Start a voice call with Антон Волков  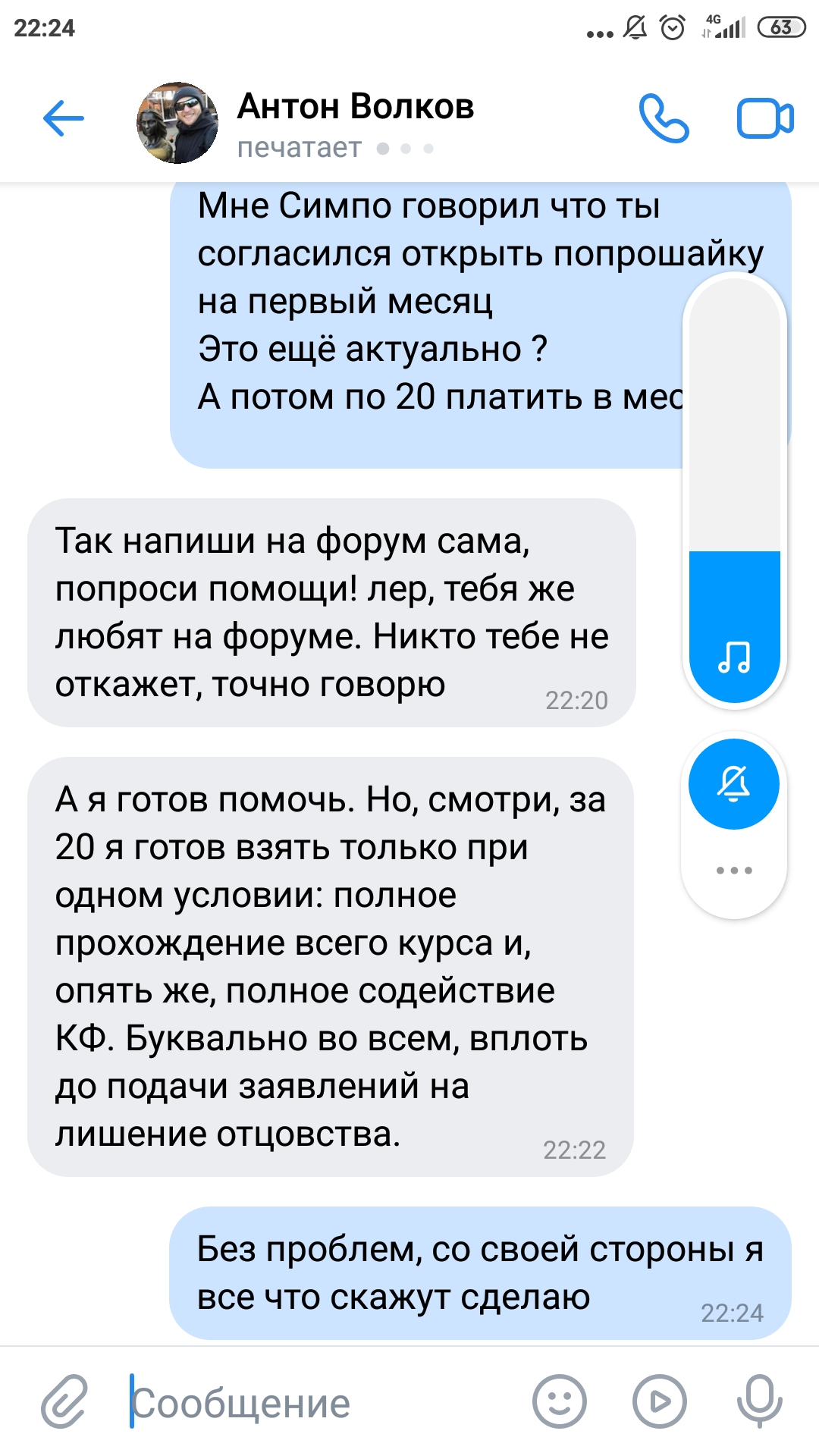tap(664, 119)
